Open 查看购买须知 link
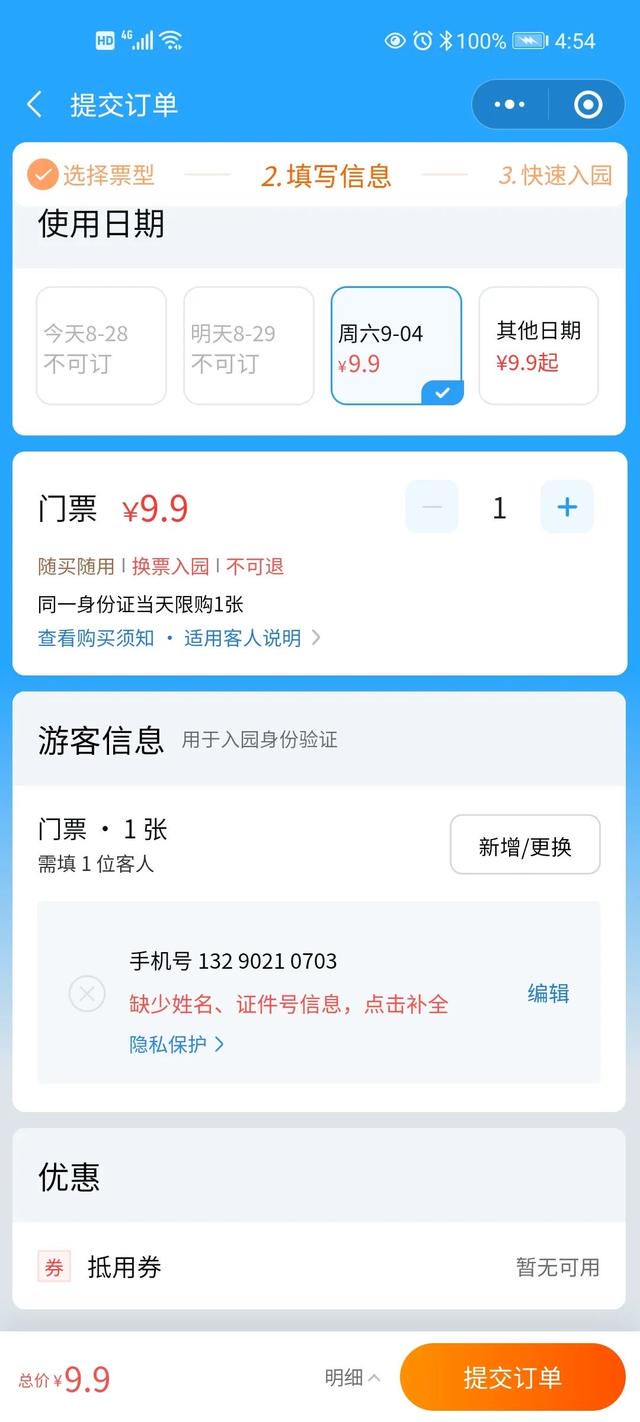The height and width of the screenshot is (1422, 640). (96, 638)
